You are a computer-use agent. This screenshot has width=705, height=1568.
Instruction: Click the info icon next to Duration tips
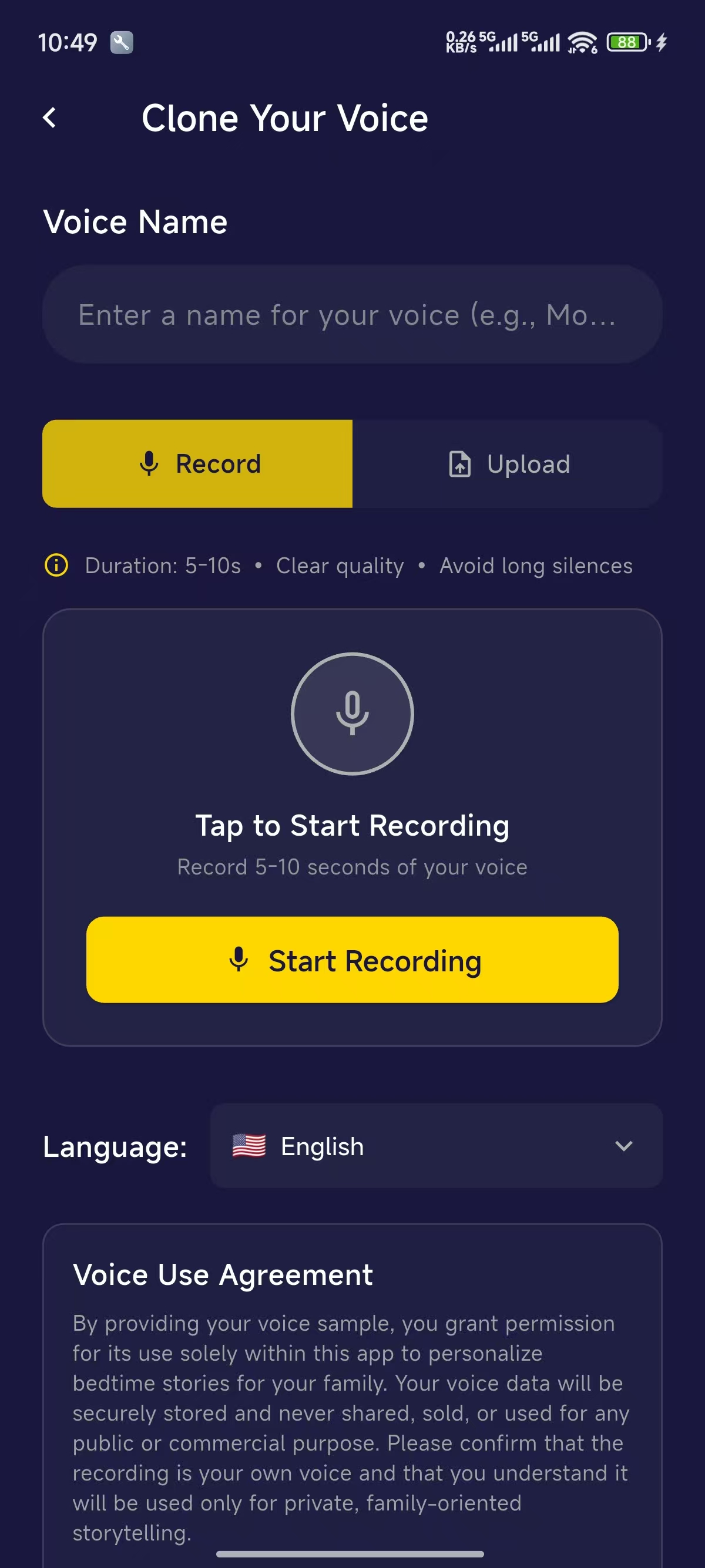(56, 566)
